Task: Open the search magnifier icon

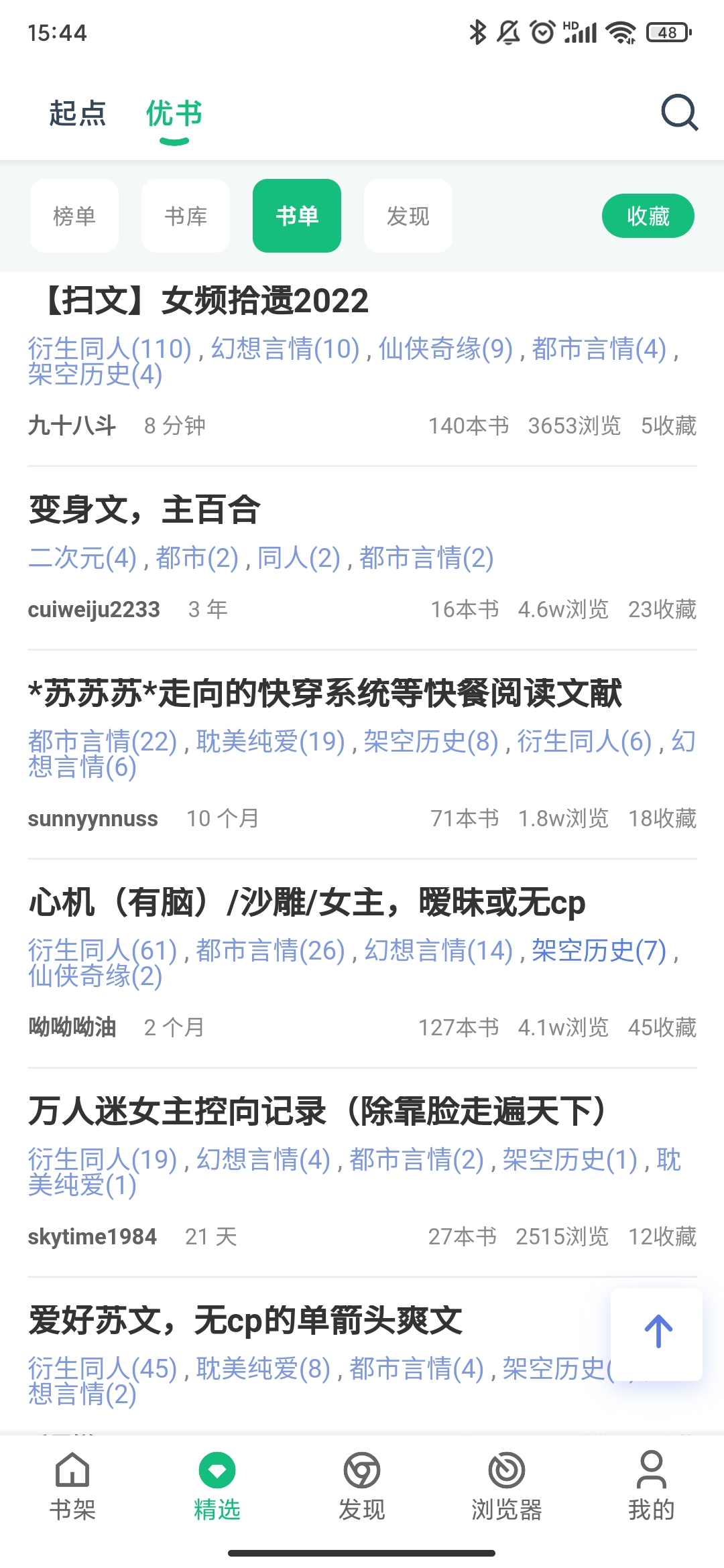Action: 679,113
